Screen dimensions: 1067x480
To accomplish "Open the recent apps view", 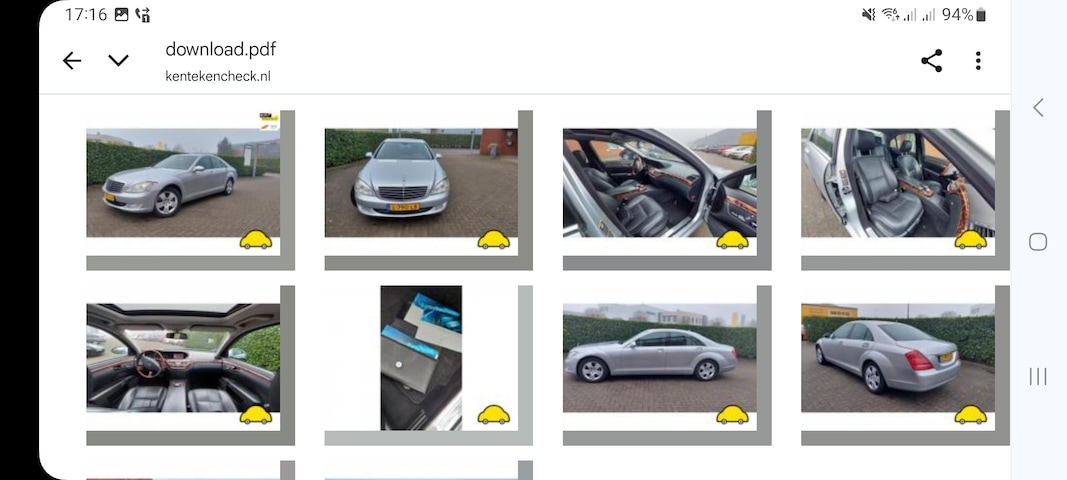I will [x=1038, y=376].
